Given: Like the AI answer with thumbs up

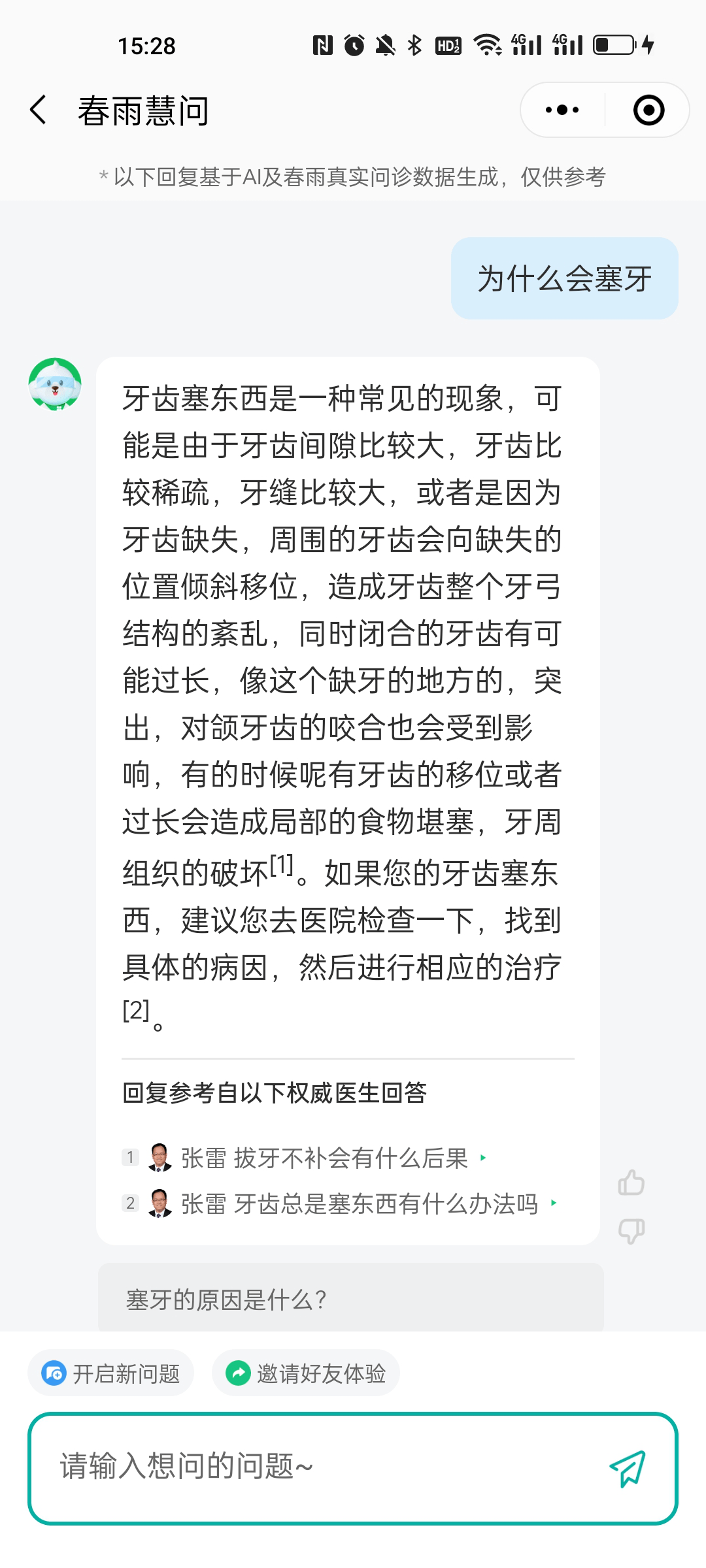Looking at the screenshot, I should click(x=631, y=1183).
